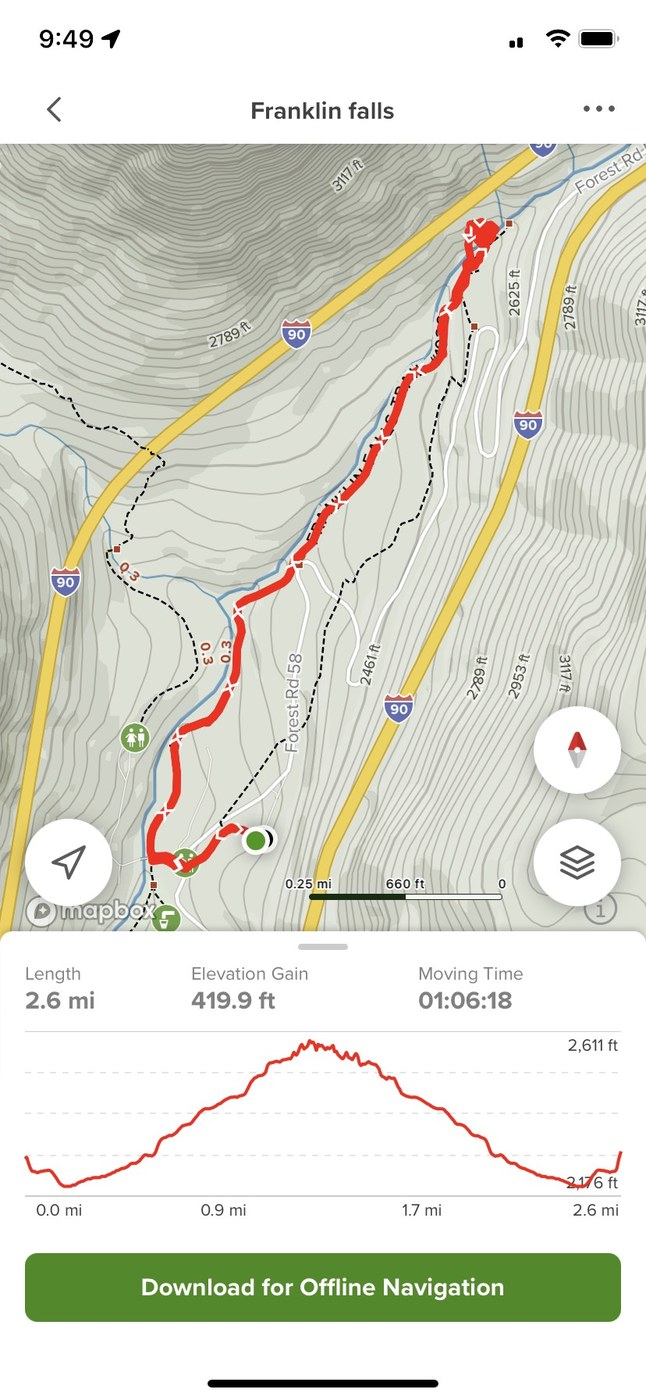
Task: Go back from Franklin falls
Action: click(x=54, y=110)
